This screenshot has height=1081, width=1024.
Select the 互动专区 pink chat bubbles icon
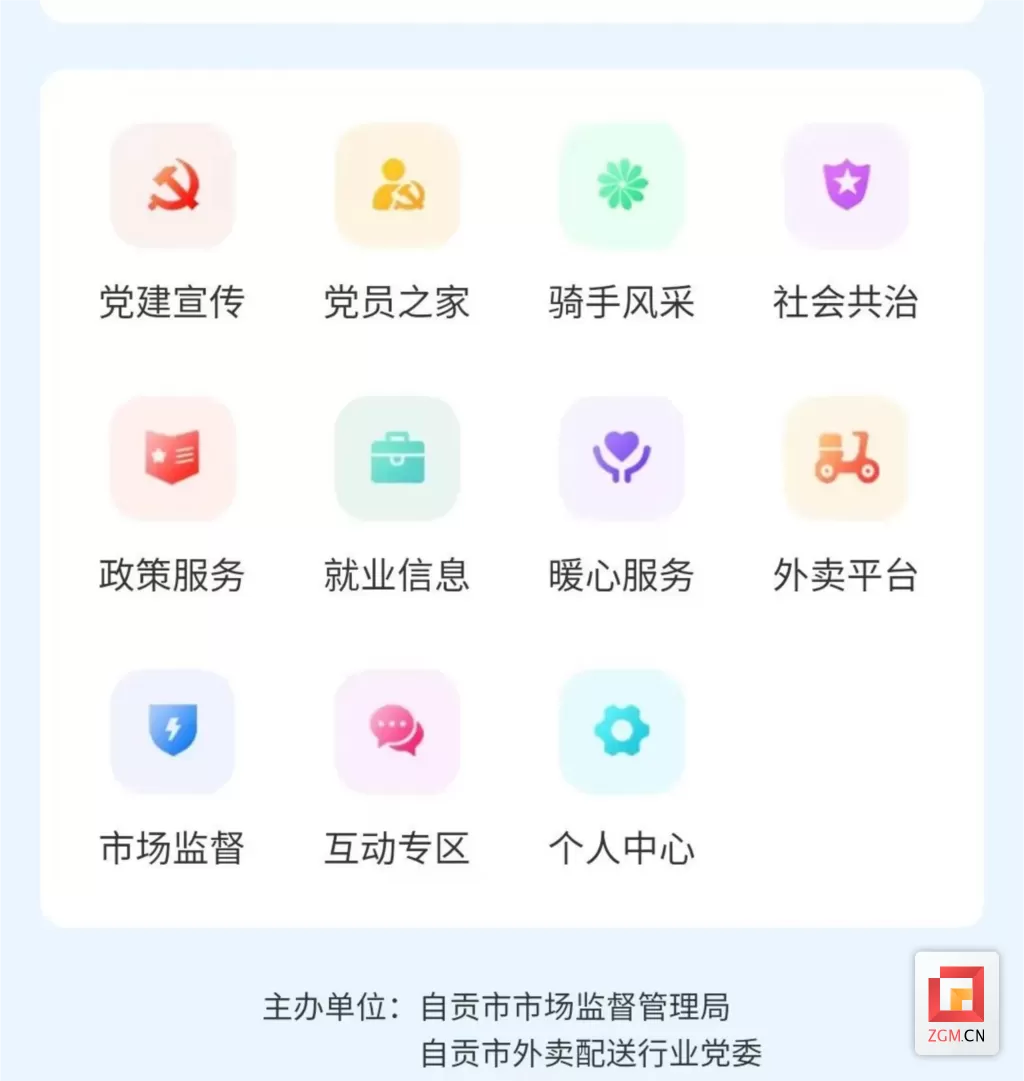click(396, 731)
